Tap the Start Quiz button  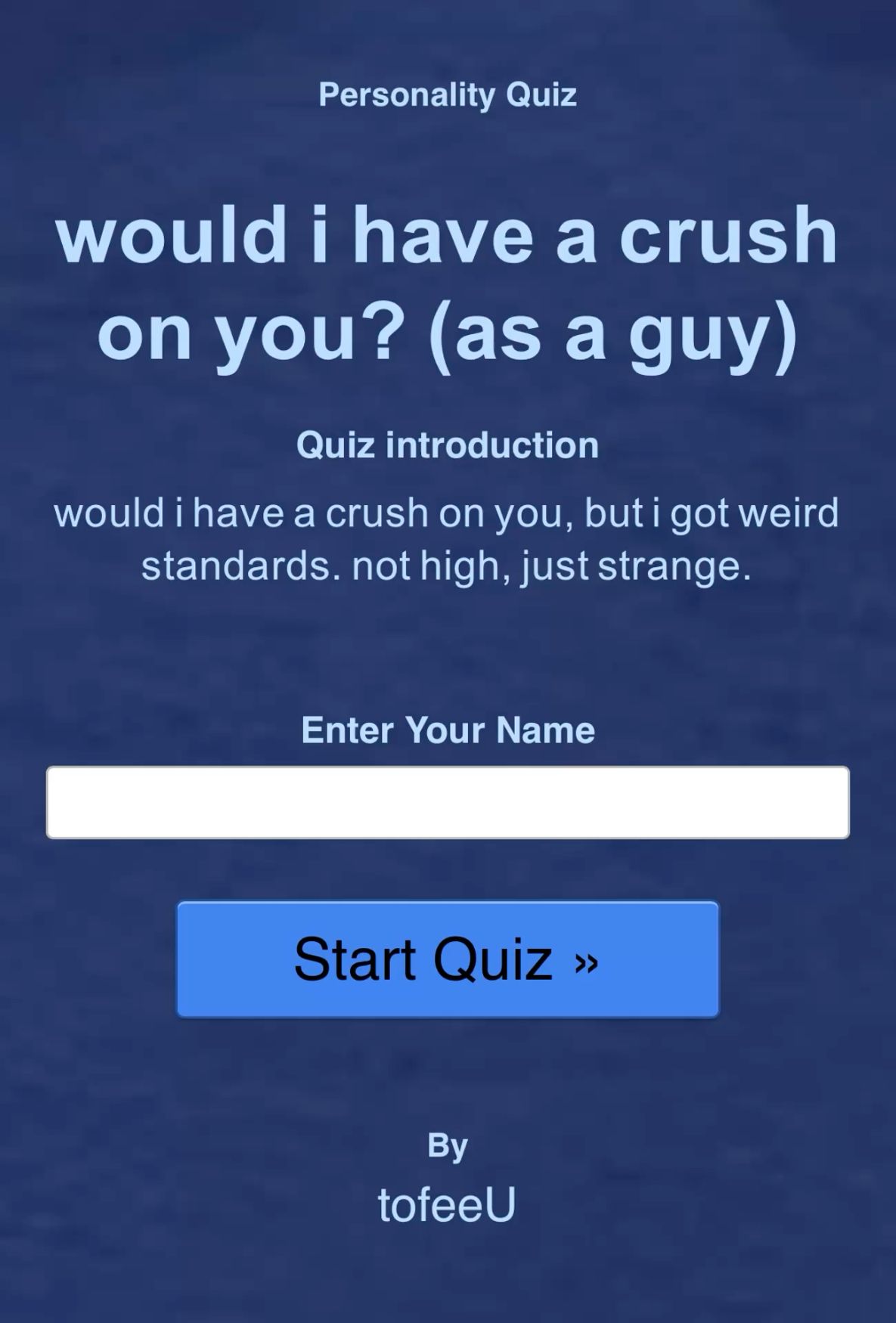coord(448,959)
